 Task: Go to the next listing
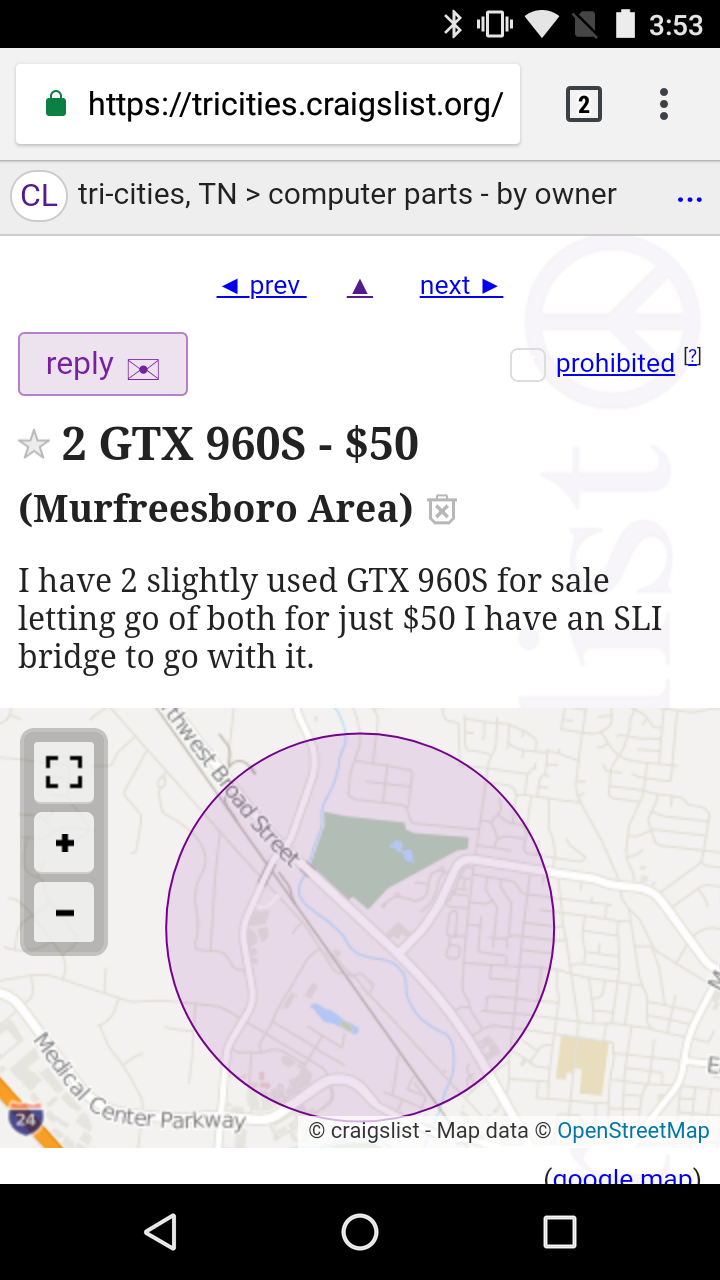pyautogui.click(x=461, y=285)
